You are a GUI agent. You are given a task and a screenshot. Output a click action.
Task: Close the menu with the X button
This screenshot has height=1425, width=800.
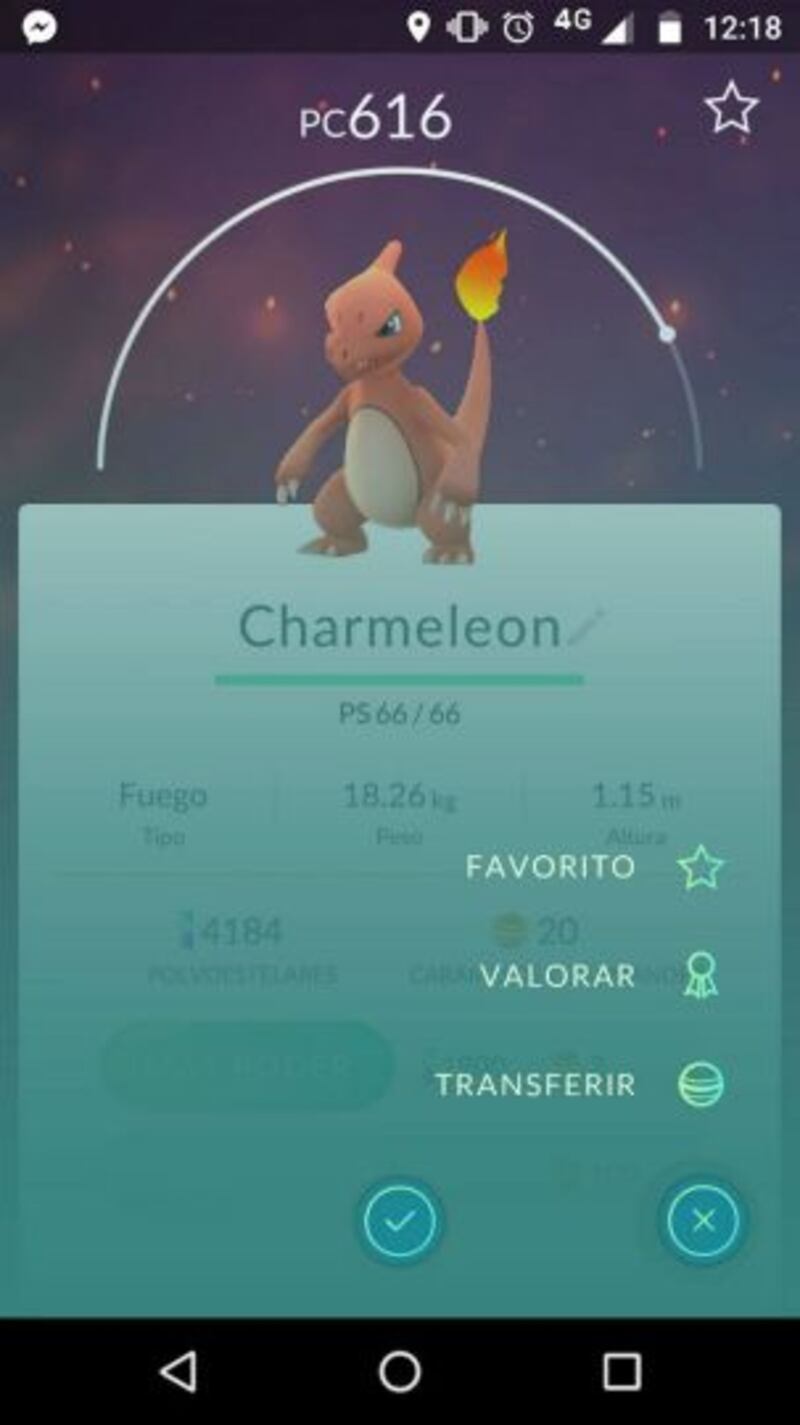pos(703,1220)
